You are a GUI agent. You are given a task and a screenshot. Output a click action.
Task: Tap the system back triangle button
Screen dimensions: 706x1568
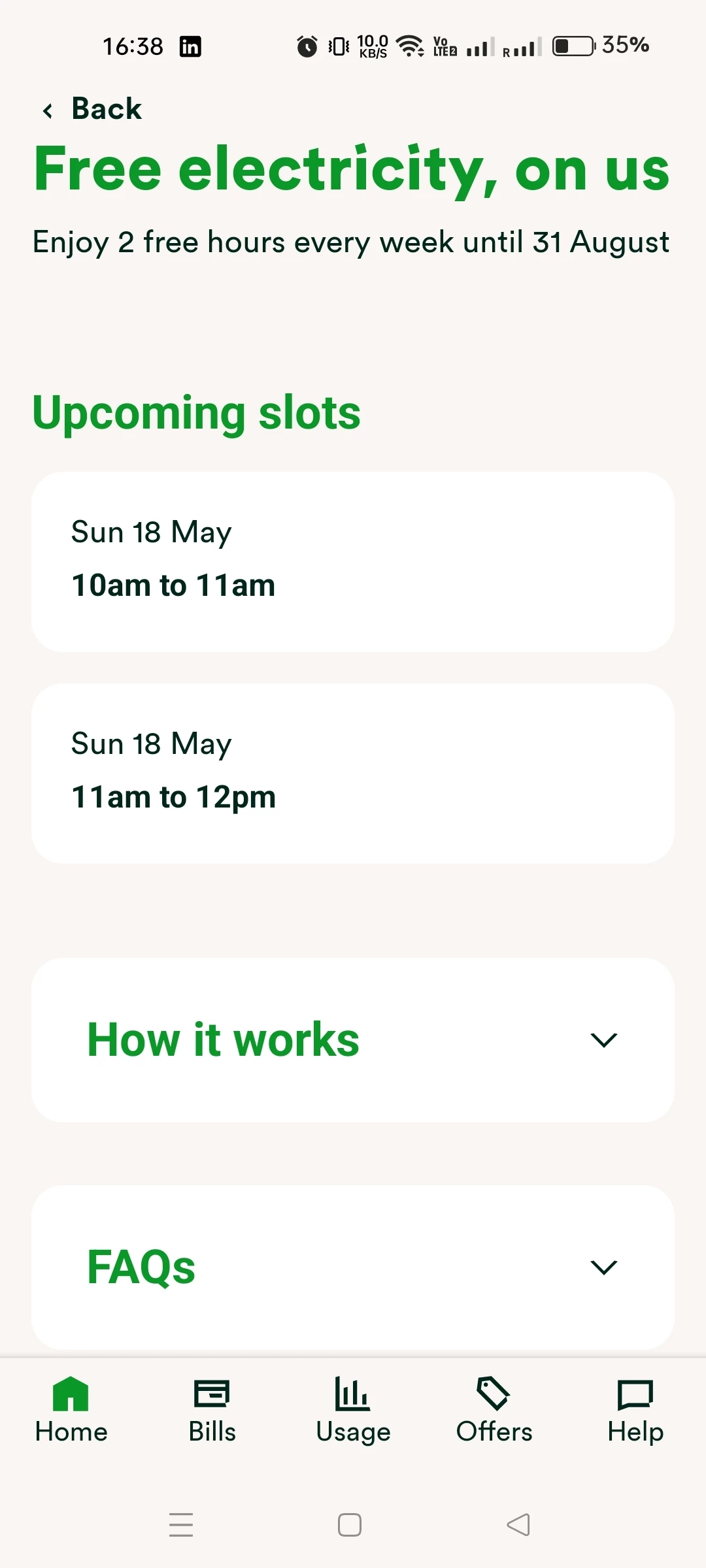point(518,1525)
